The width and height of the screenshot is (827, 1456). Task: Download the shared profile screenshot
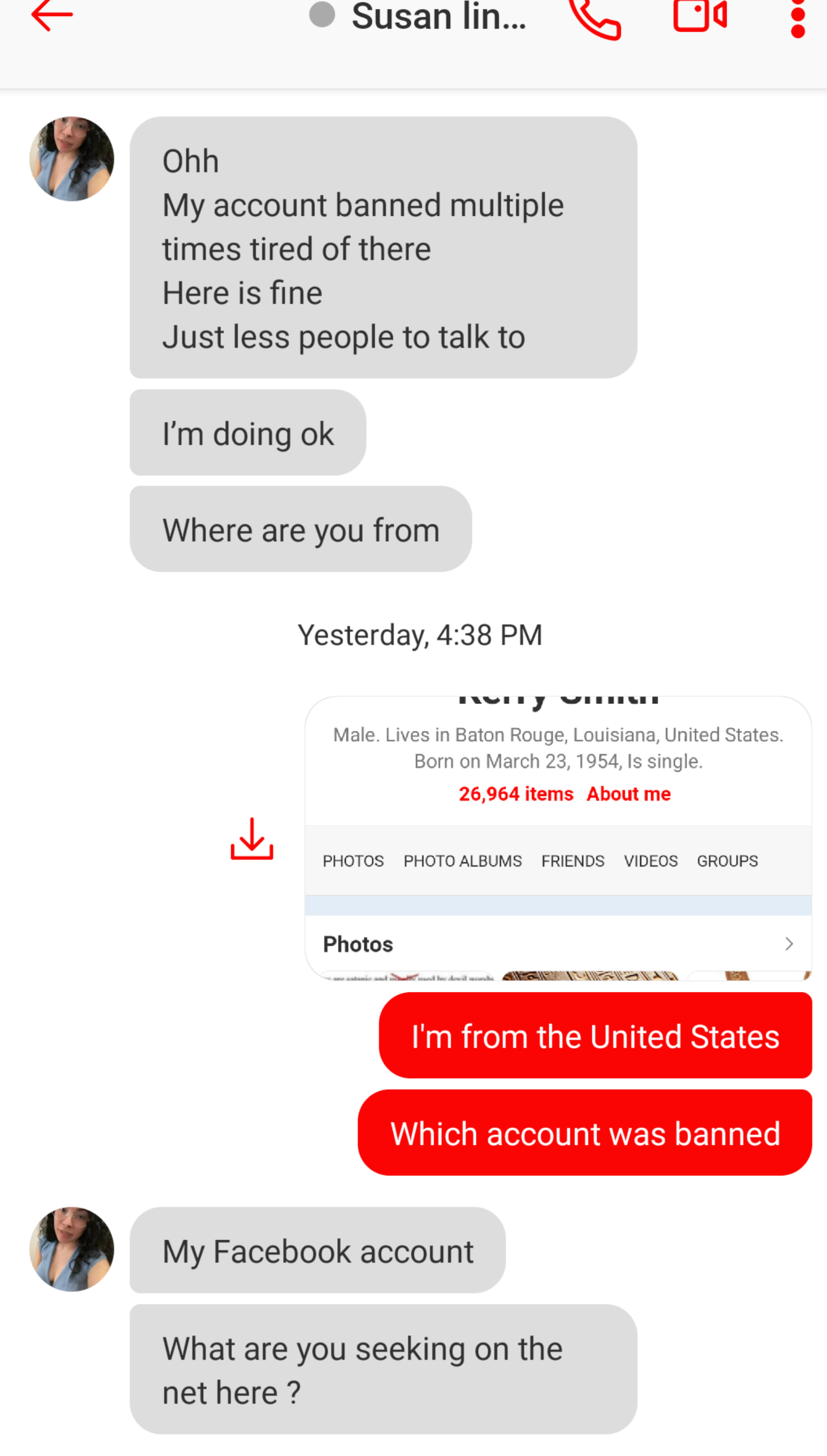[x=252, y=839]
